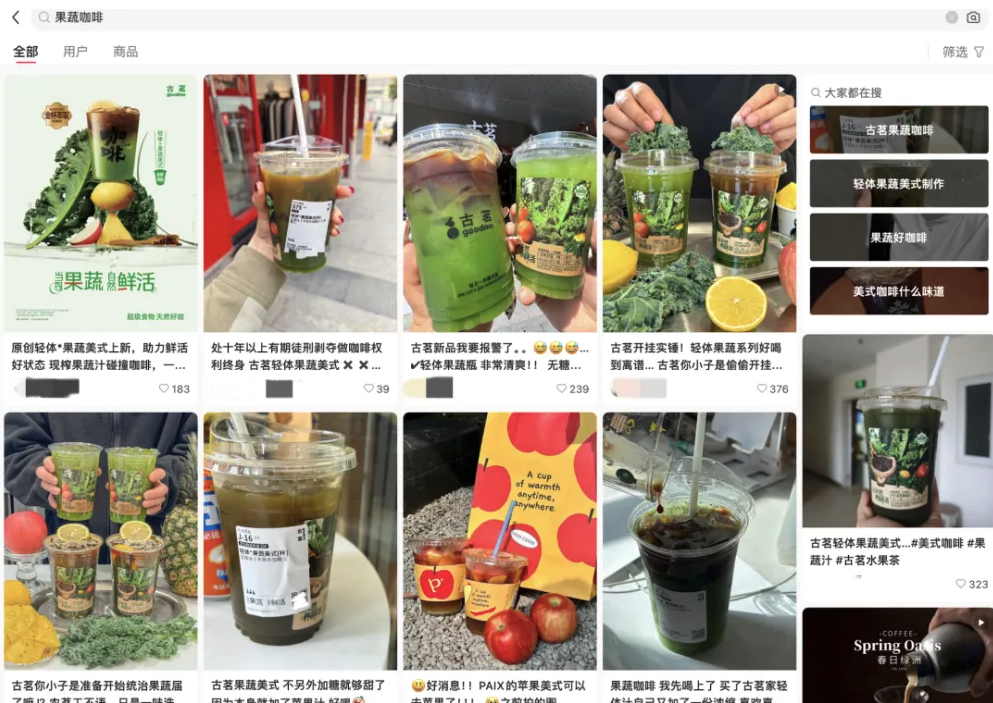The width and height of the screenshot is (993, 703).
Task: Search suggested term 果蔬好咖啡
Action: click(898, 238)
